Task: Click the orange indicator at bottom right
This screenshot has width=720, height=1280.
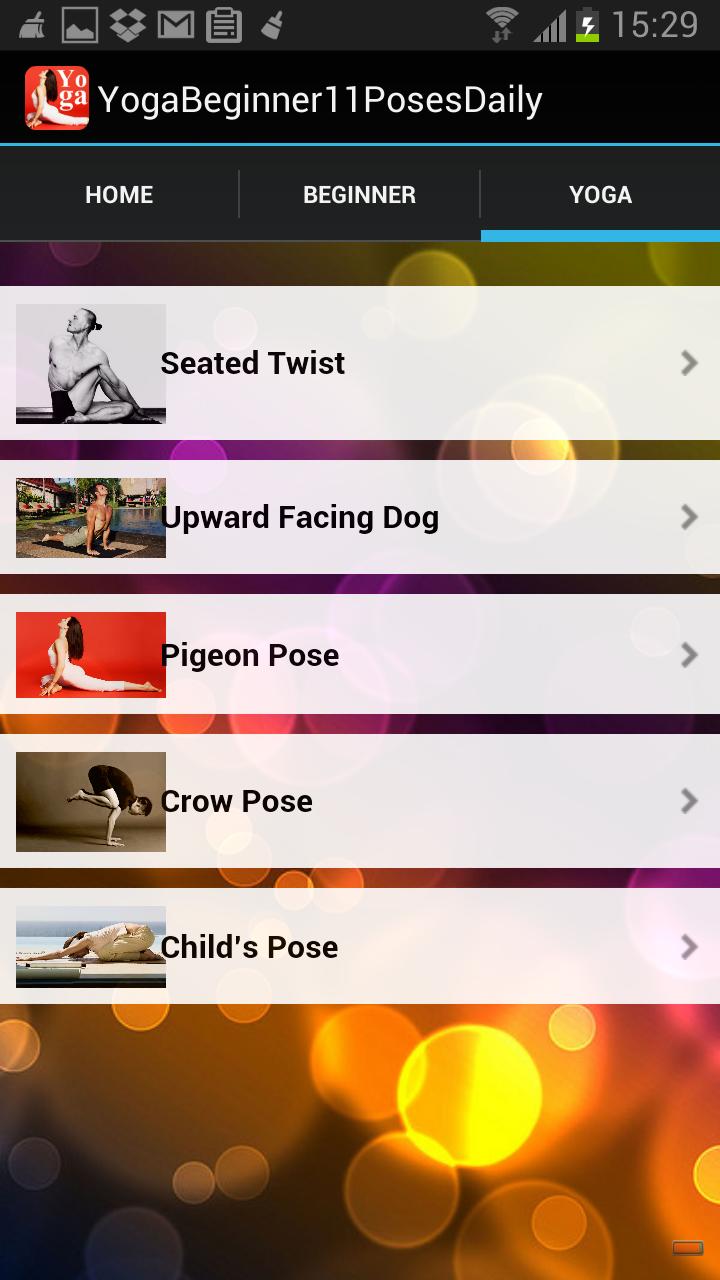Action: pos(689,1249)
